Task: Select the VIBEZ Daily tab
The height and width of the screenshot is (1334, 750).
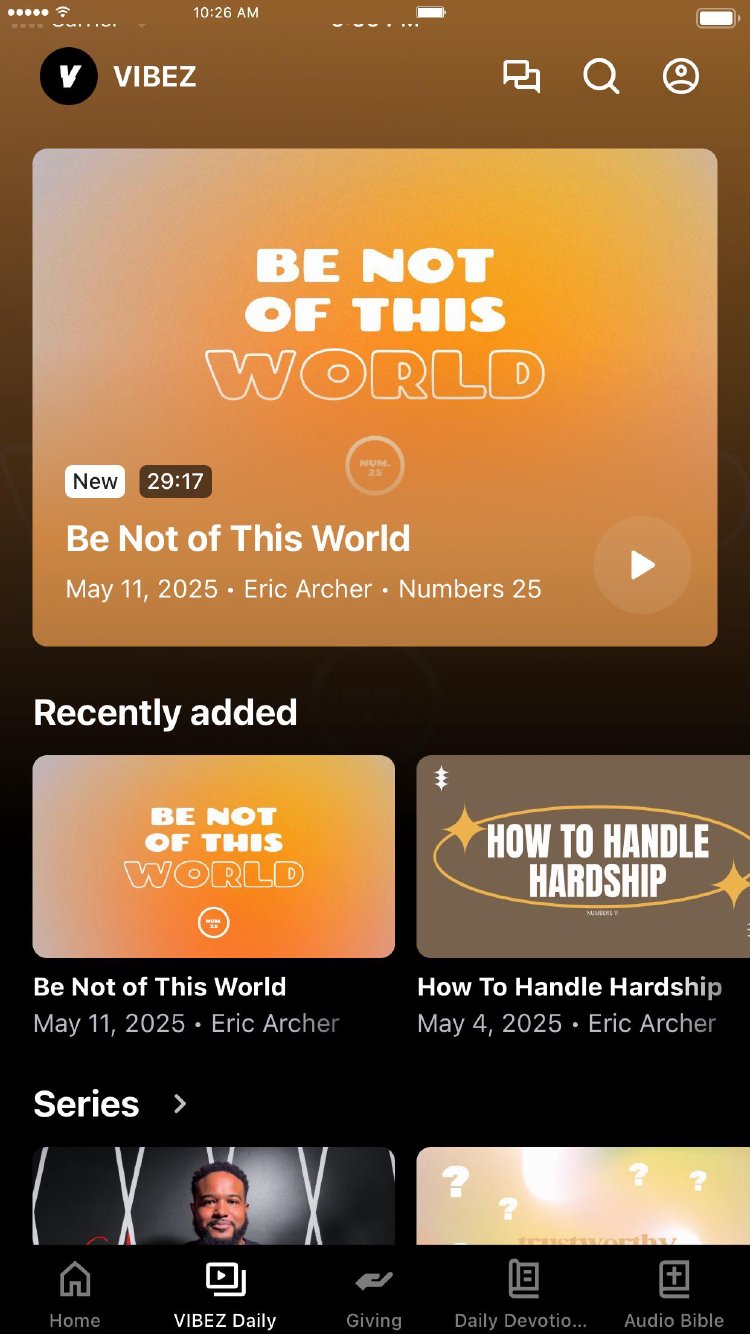Action: (x=225, y=1294)
